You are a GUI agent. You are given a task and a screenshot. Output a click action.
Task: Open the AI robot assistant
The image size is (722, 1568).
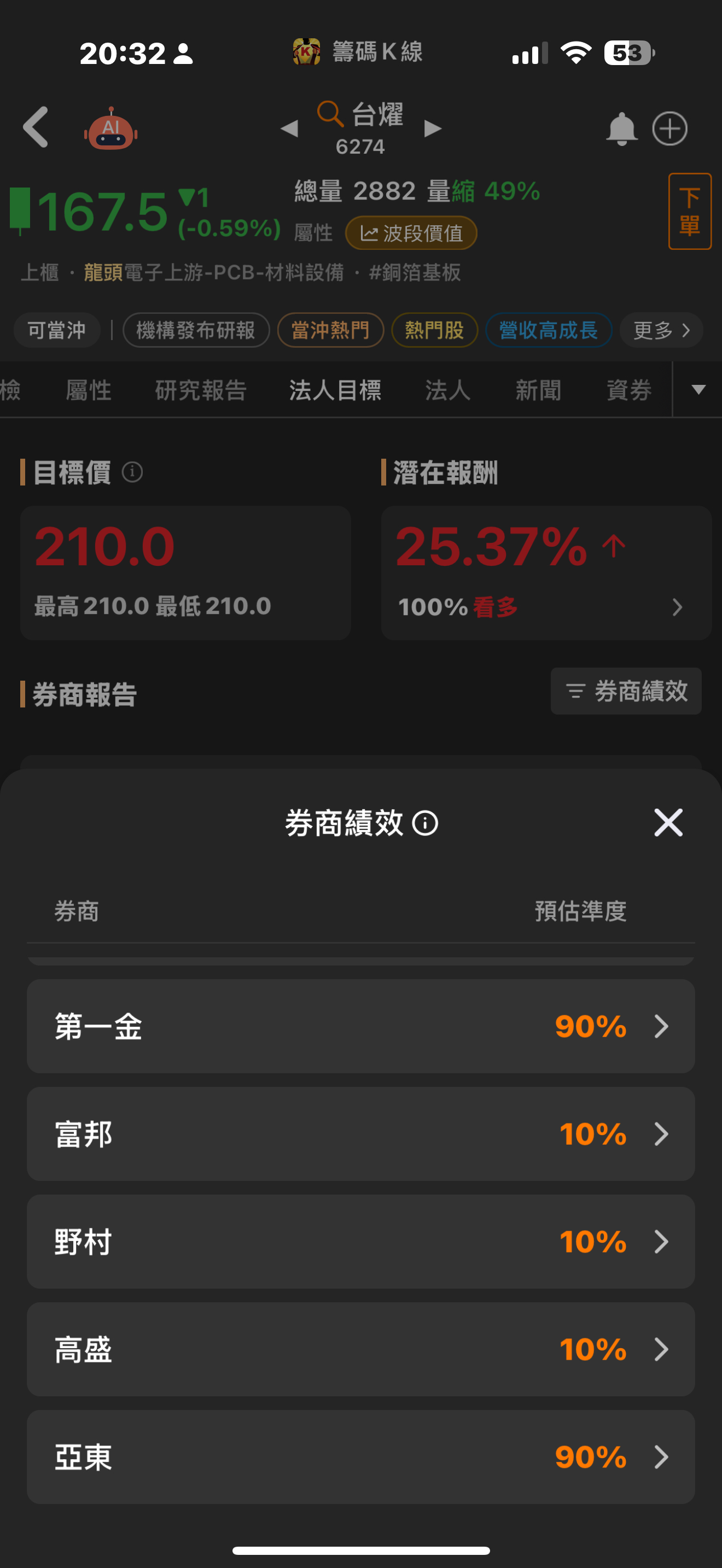111,129
